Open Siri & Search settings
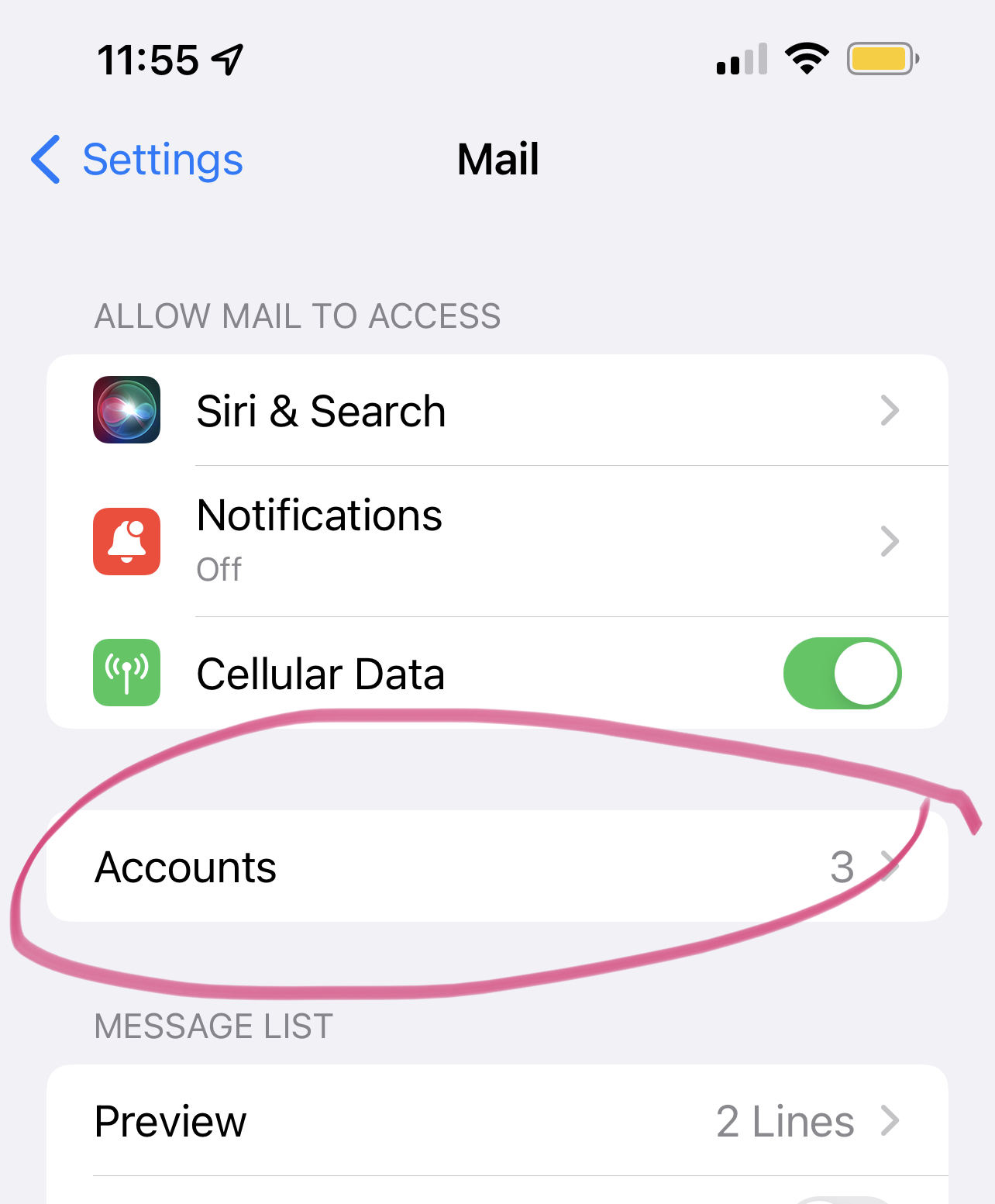This screenshot has width=995, height=1204. (x=496, y=411)
